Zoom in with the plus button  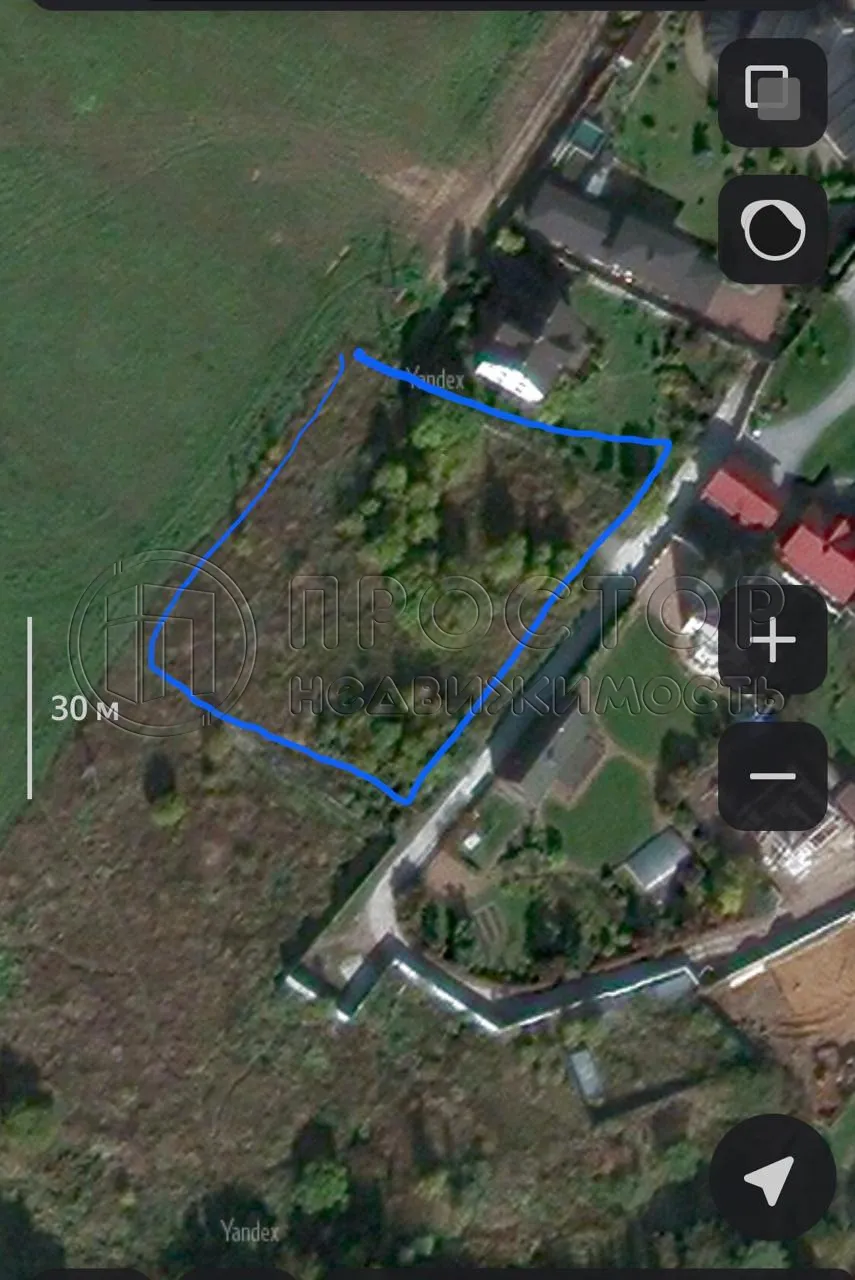772,640
